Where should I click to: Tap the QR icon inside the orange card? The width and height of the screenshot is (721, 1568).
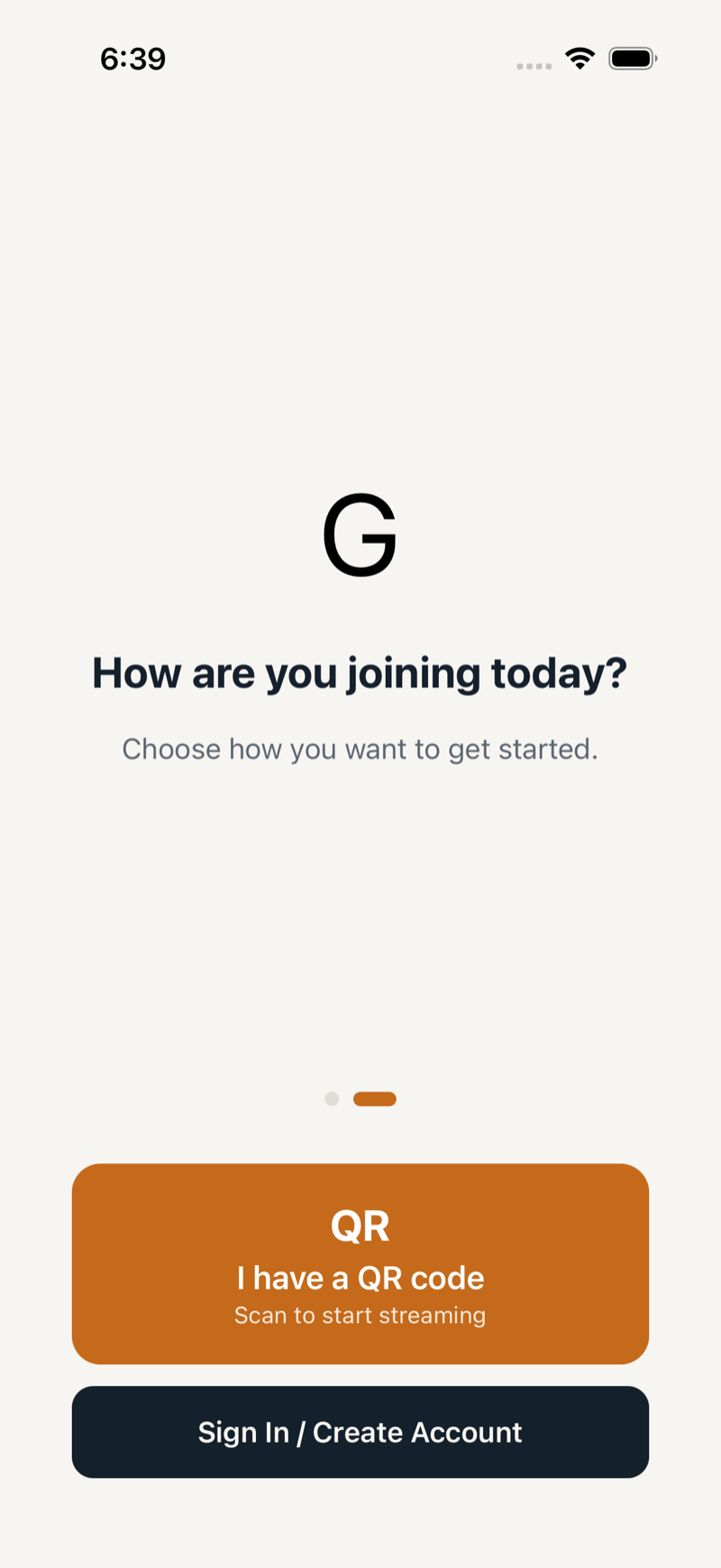360,1226
